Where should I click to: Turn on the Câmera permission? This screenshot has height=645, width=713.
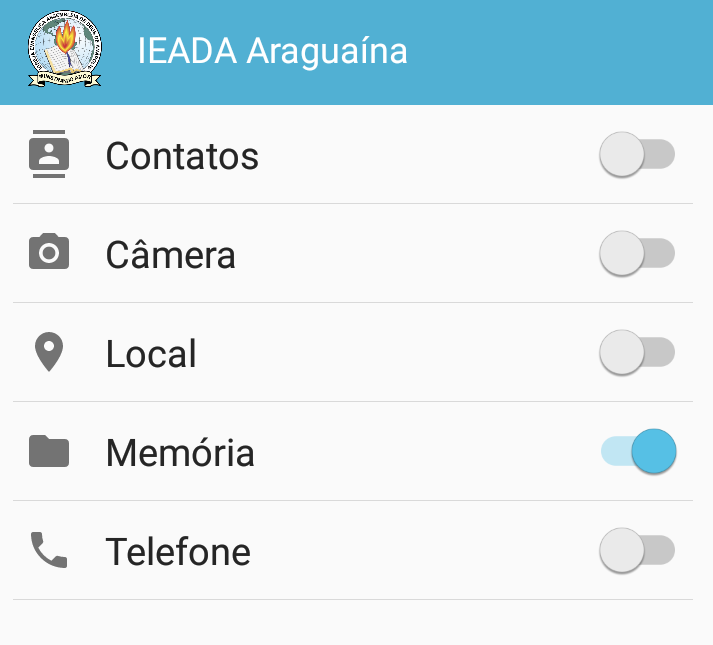(637, 254)
